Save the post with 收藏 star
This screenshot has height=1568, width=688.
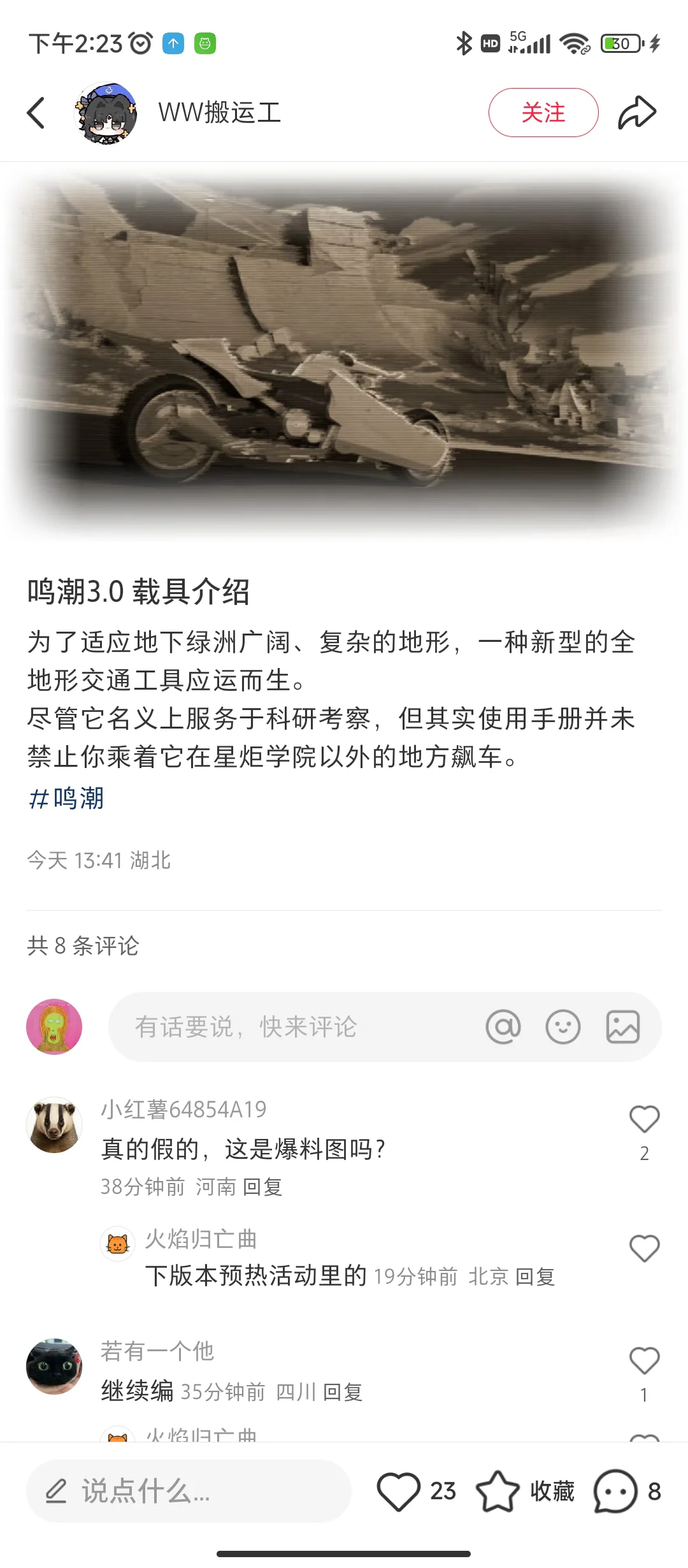pyautogui.click(x=498, y=1492)
